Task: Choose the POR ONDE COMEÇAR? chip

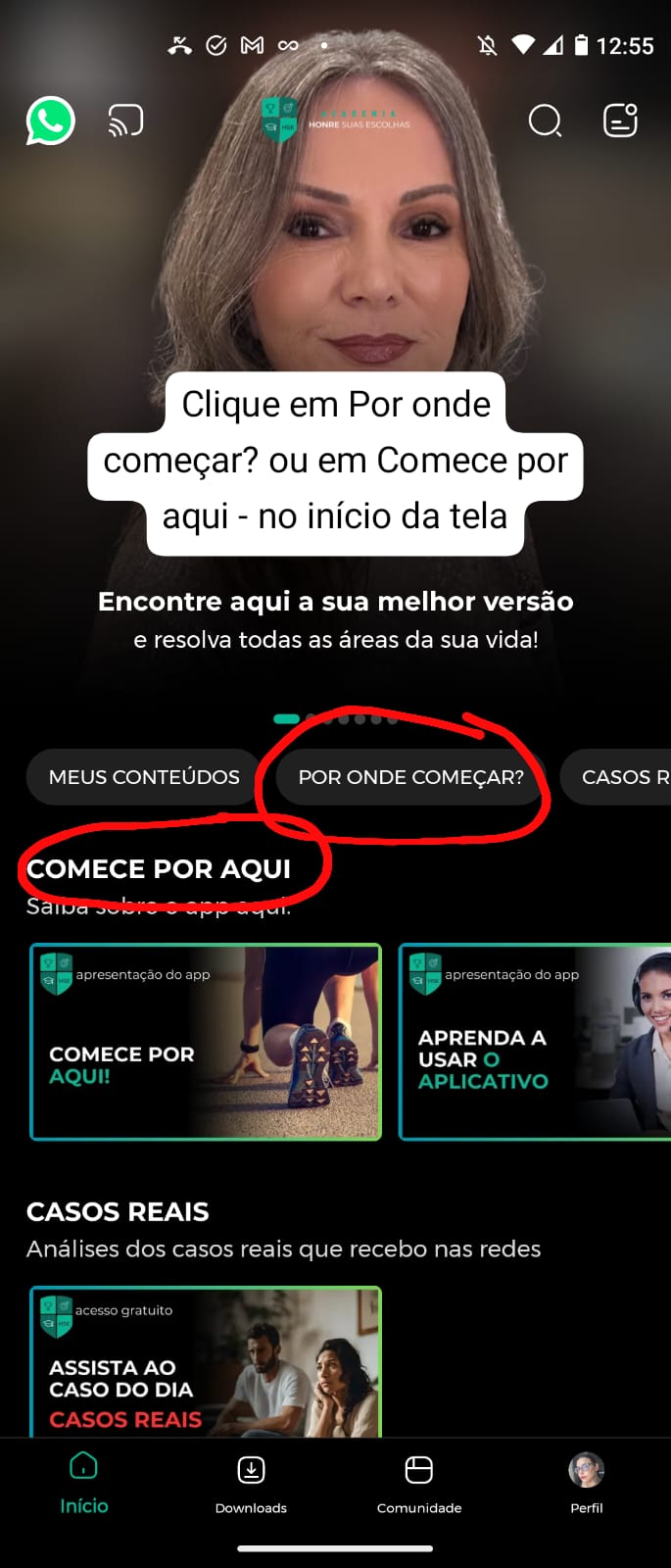Action: click(410, 777)
